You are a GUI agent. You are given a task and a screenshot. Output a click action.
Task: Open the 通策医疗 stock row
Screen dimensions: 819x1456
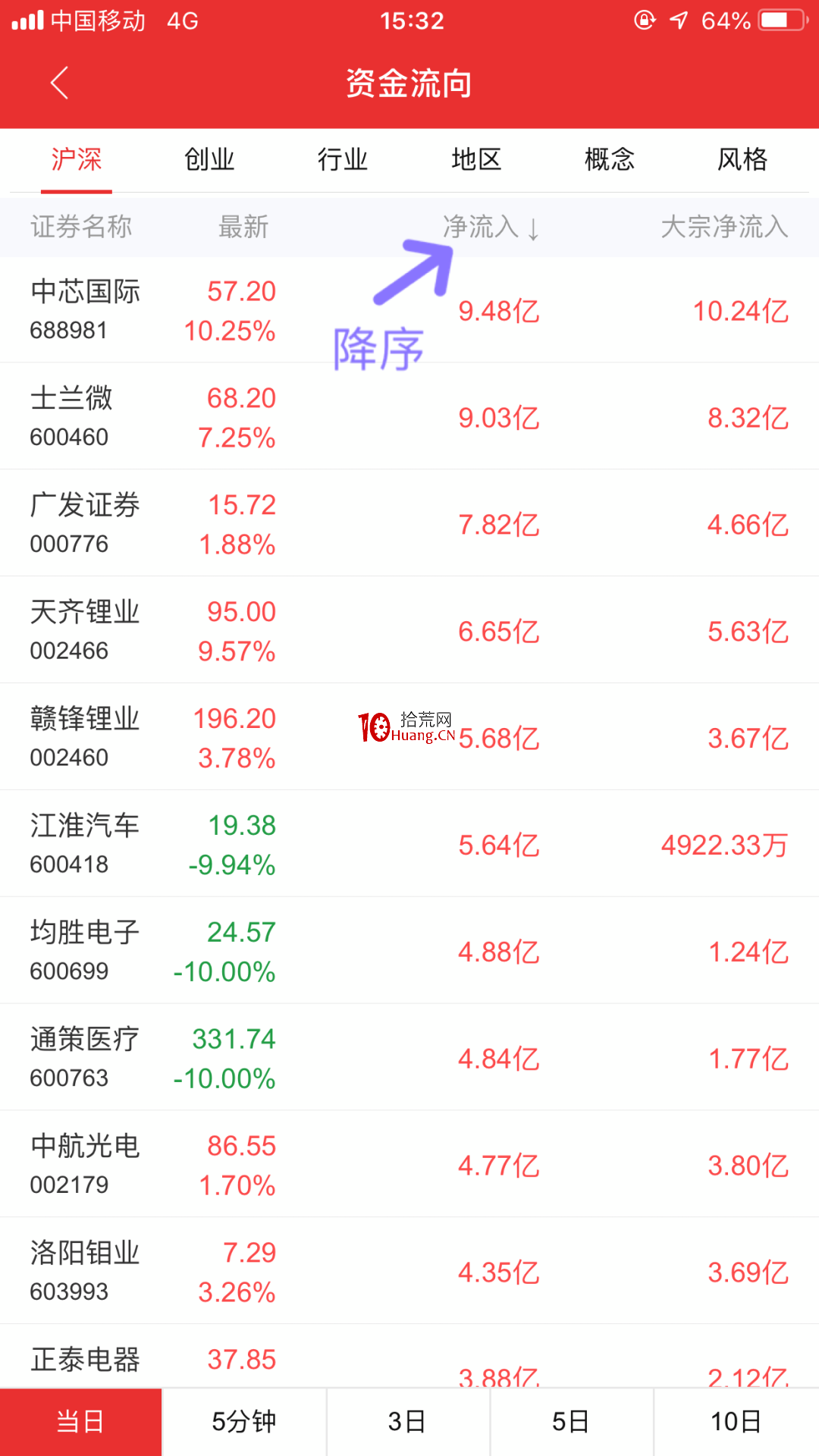tap(409, 1058)
